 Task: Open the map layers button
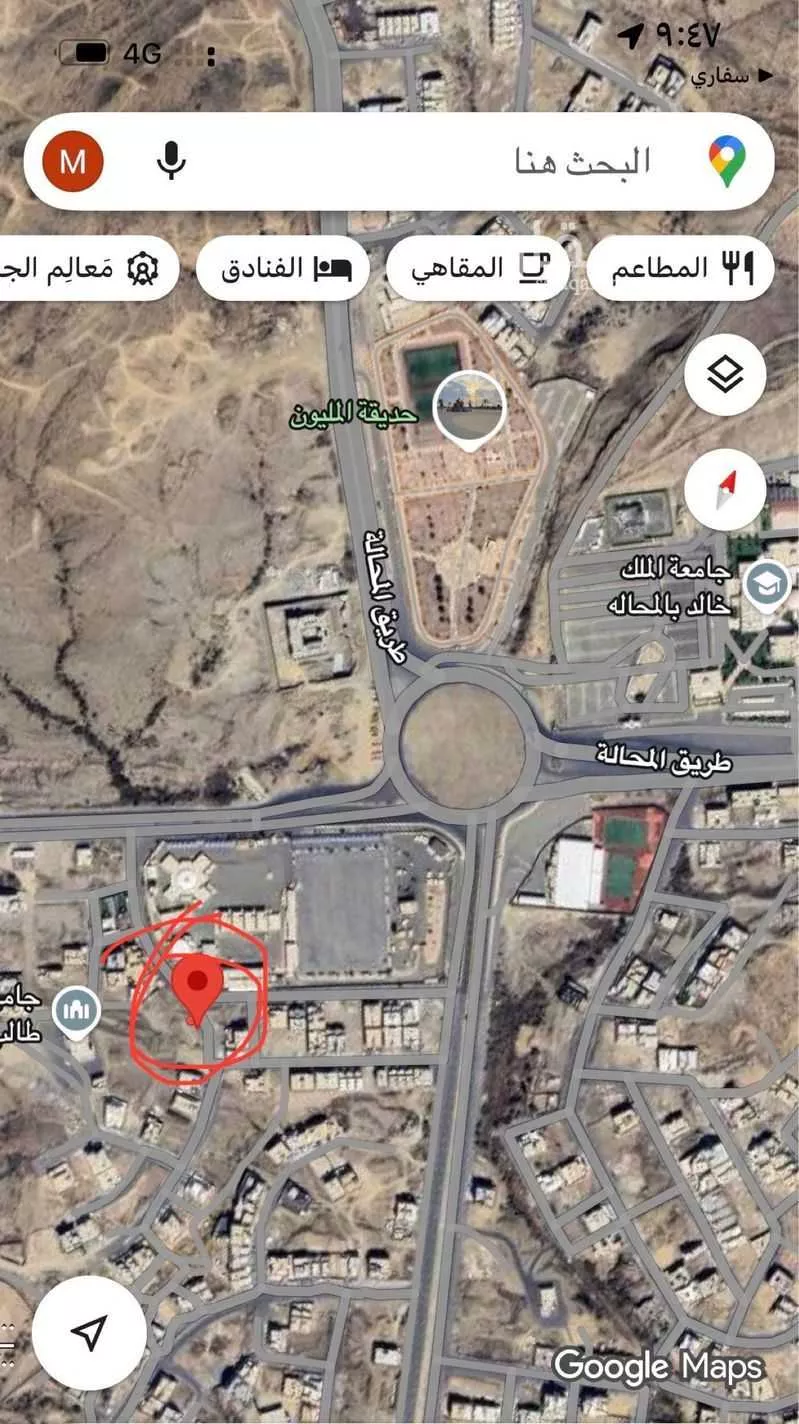point(725,376)
